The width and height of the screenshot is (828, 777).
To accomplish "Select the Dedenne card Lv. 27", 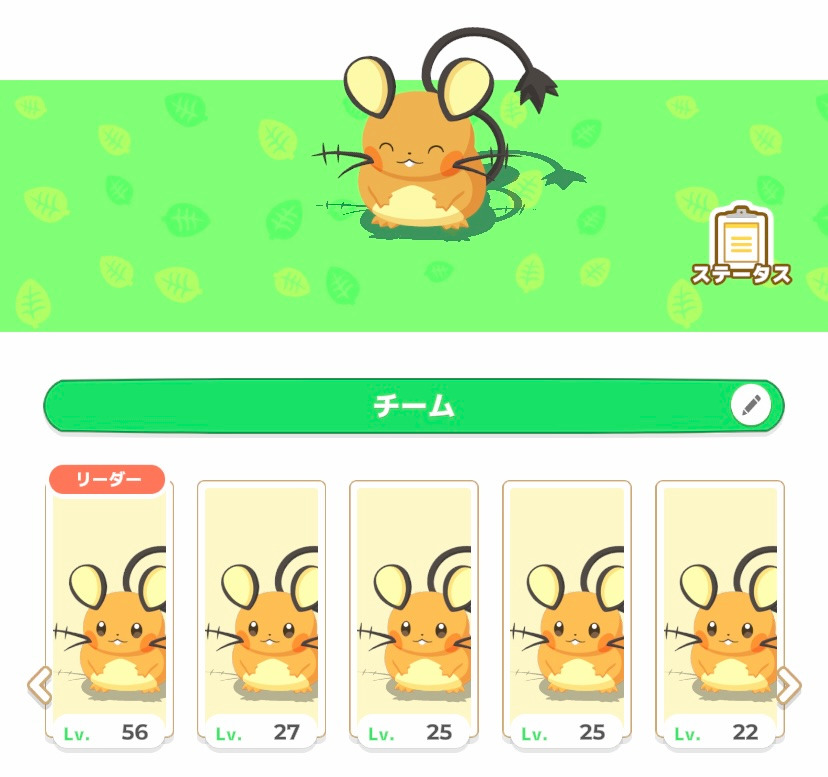I will pyautogui.click(x=261, y=615).
